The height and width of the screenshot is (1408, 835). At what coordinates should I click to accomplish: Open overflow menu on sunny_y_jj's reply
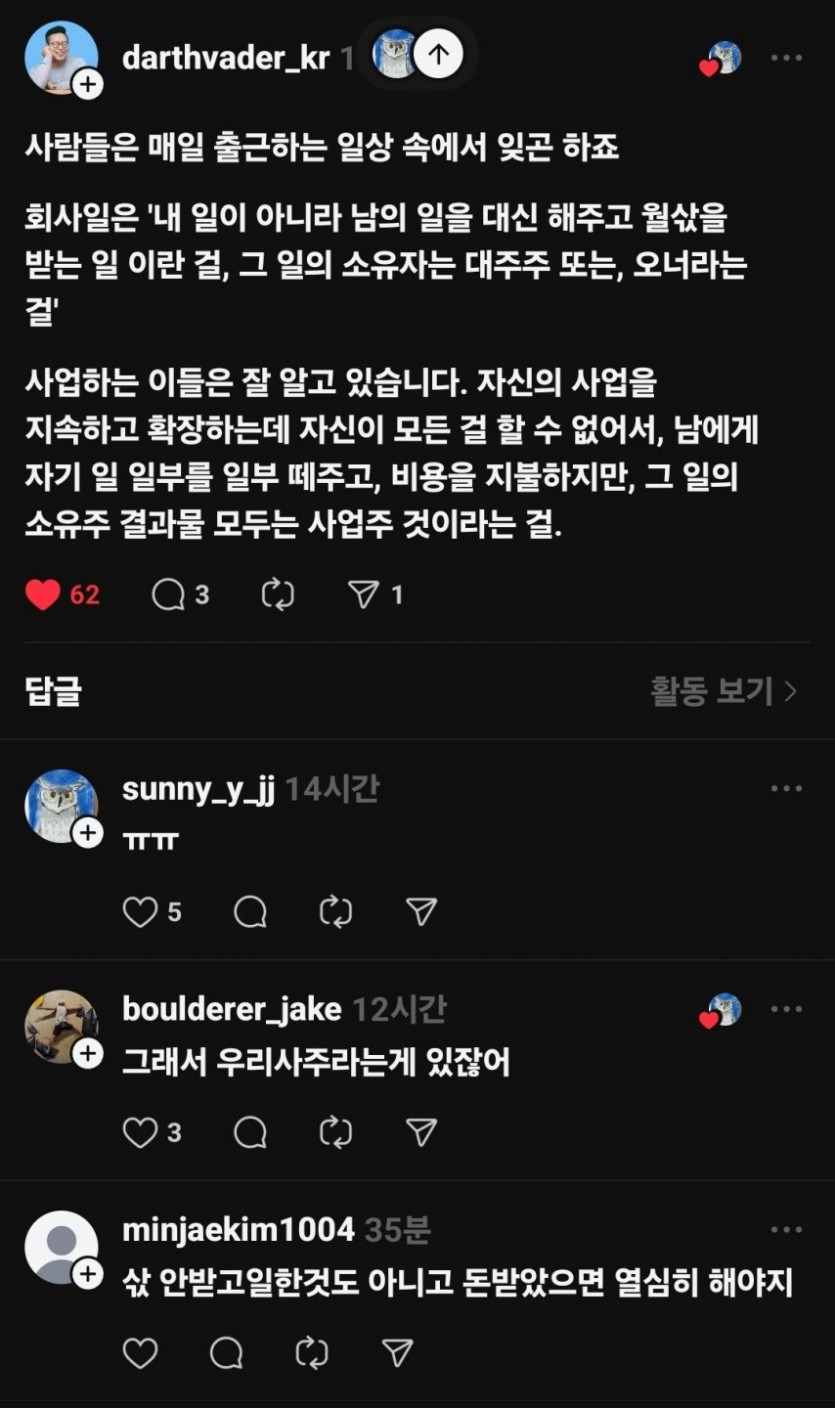tap(786, 789)
